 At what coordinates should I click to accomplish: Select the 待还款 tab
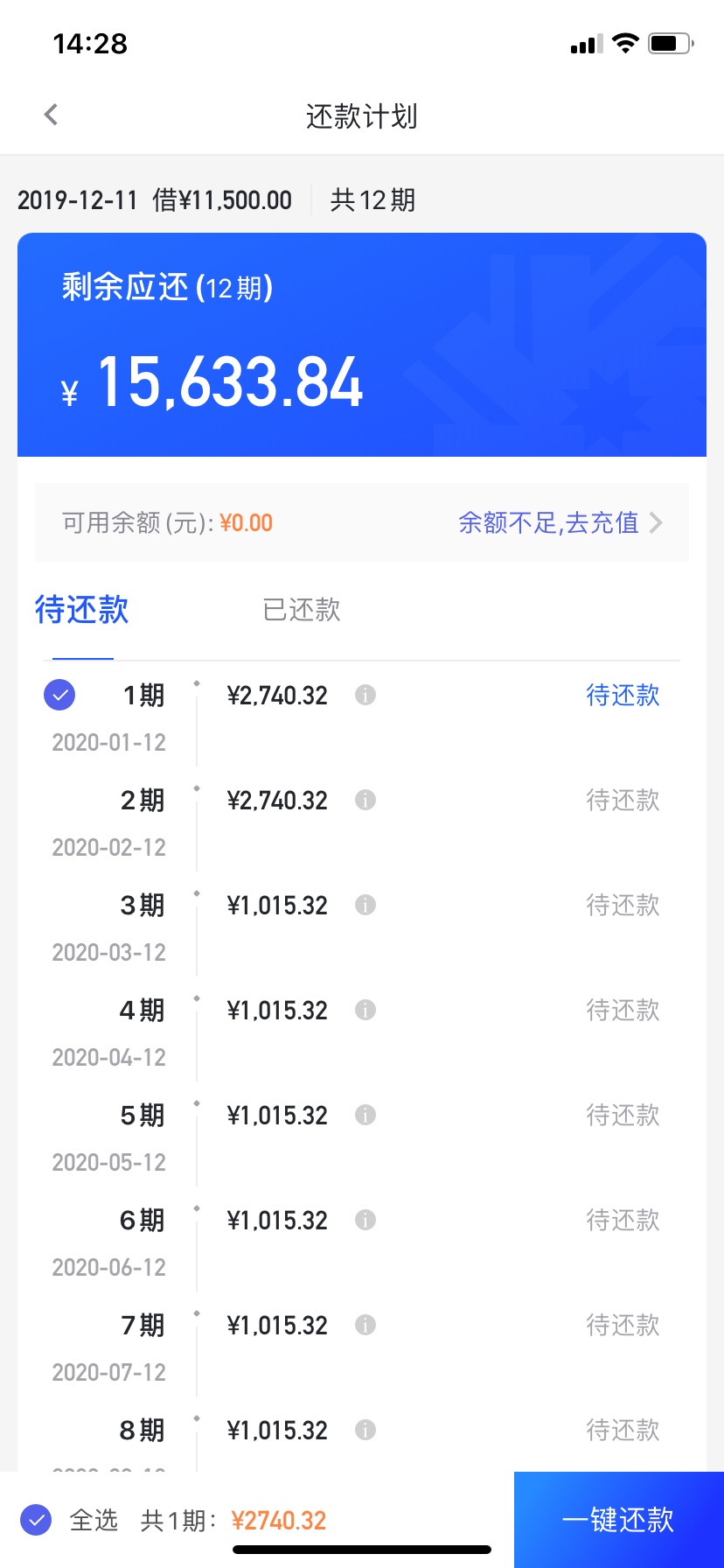click(x=82, y=610)
